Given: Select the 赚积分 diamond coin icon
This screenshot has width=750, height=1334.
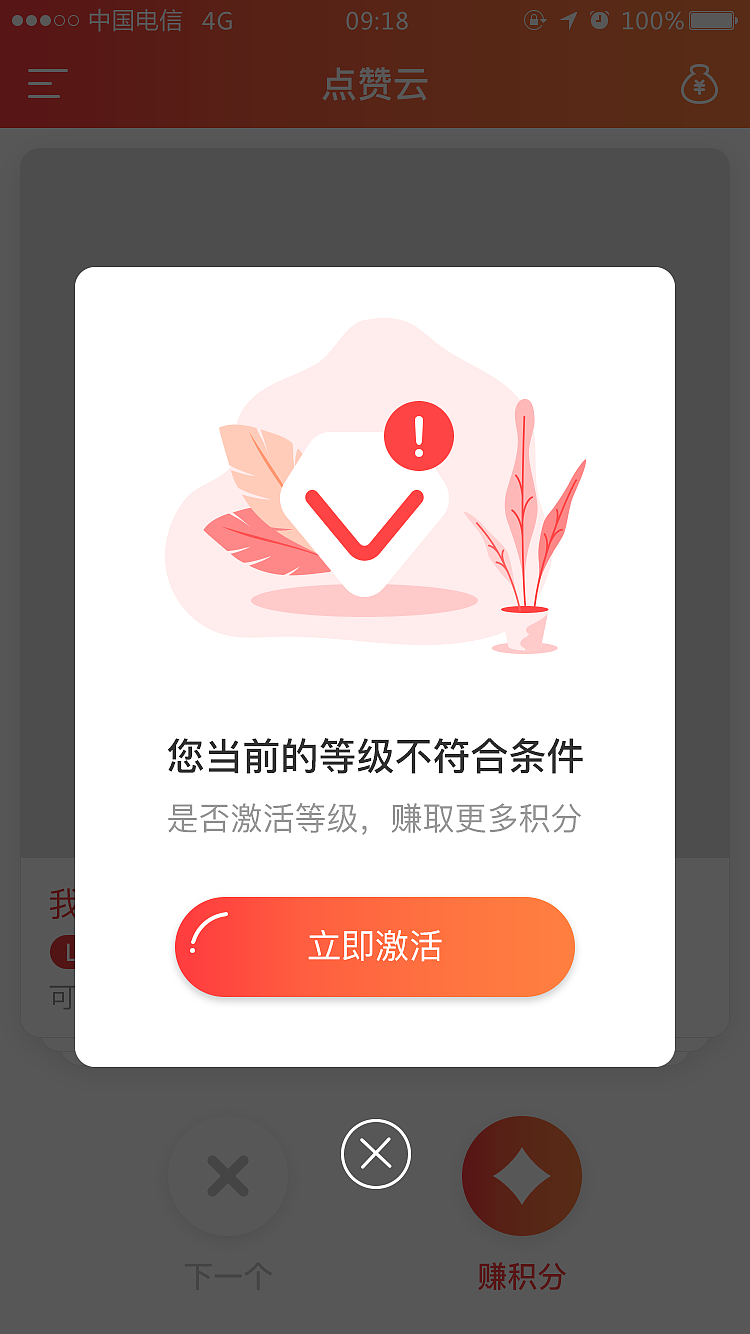Looking at the screenshot, I should [x=521, y=1176].
